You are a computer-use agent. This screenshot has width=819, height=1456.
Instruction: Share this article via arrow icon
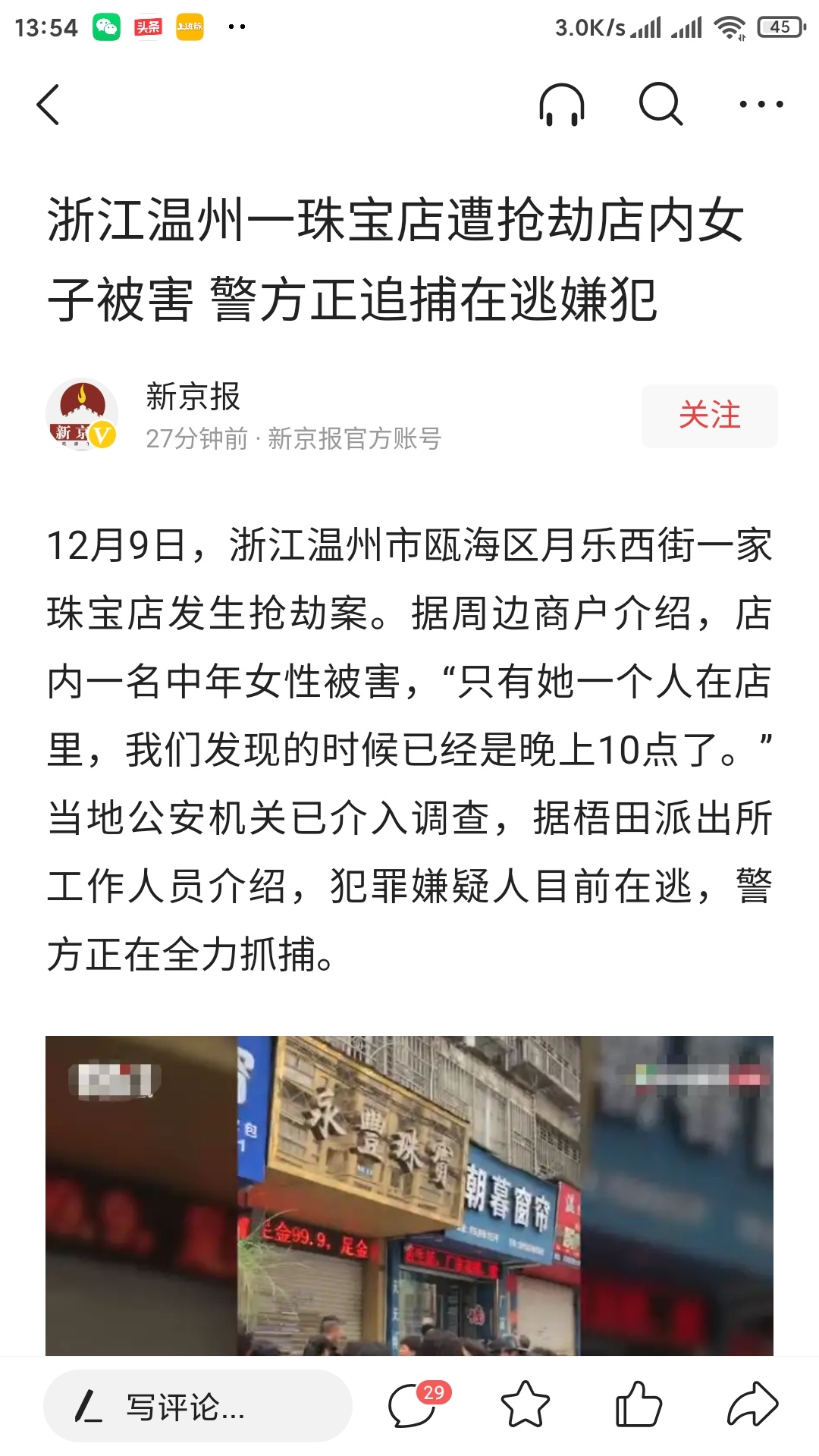pyautogui.click(x=752, y=1404)
